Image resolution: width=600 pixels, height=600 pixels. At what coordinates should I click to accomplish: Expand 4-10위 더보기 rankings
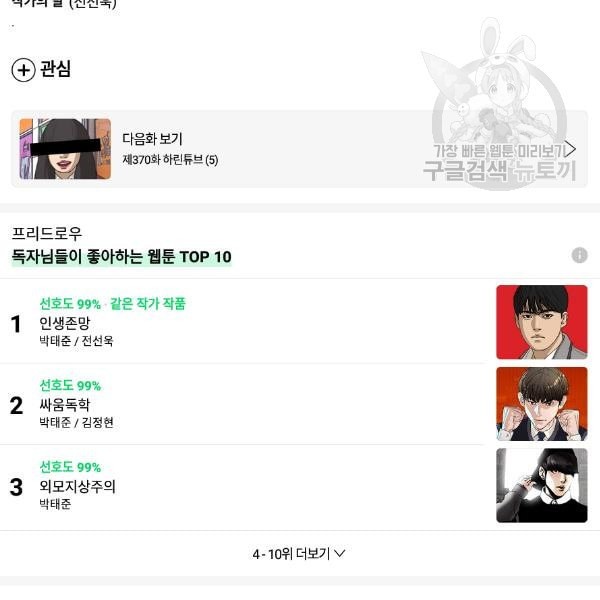pyautogui.click(x=299, y=553)
